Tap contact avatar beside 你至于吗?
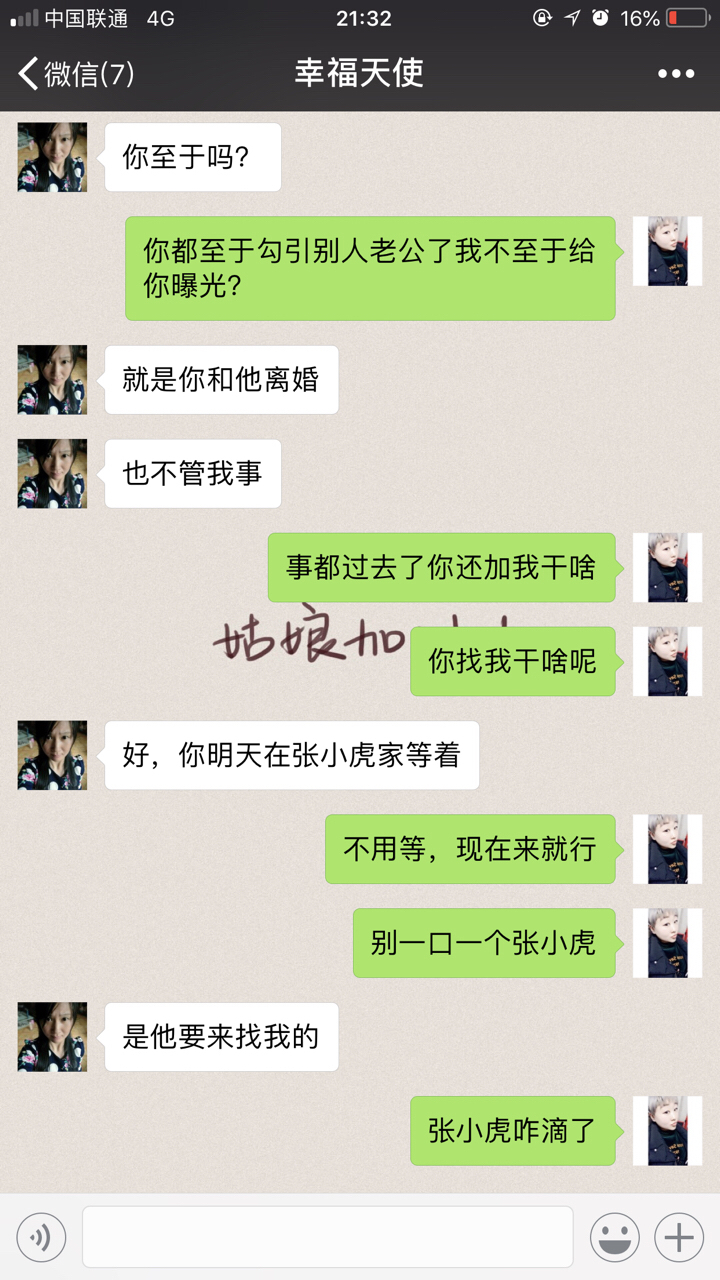The height and width of the screenshot is (1280, 720). 52,157
